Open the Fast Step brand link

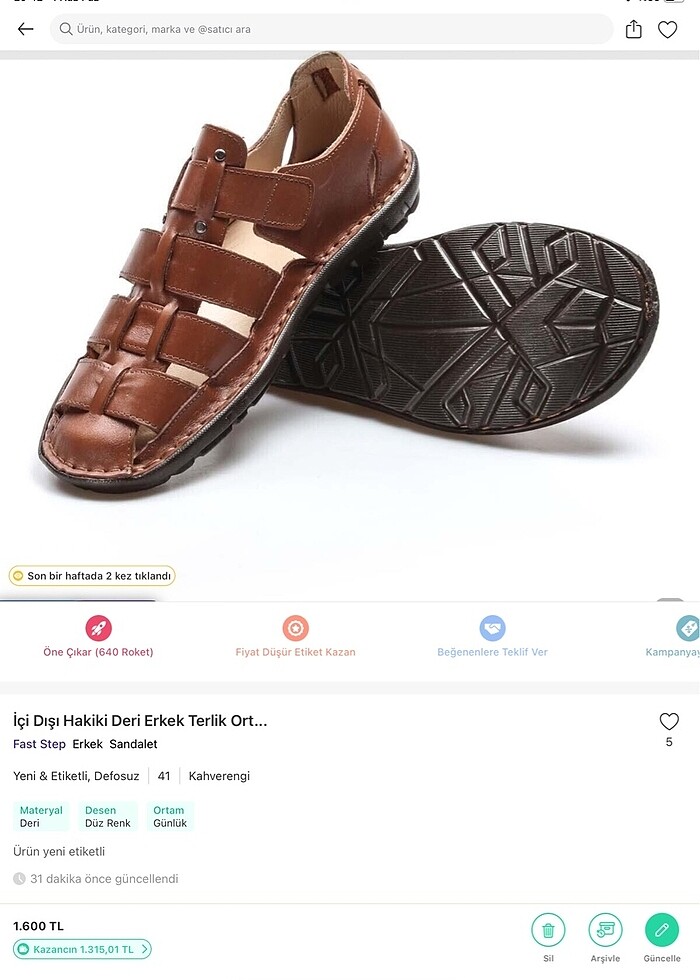(39, 744)
